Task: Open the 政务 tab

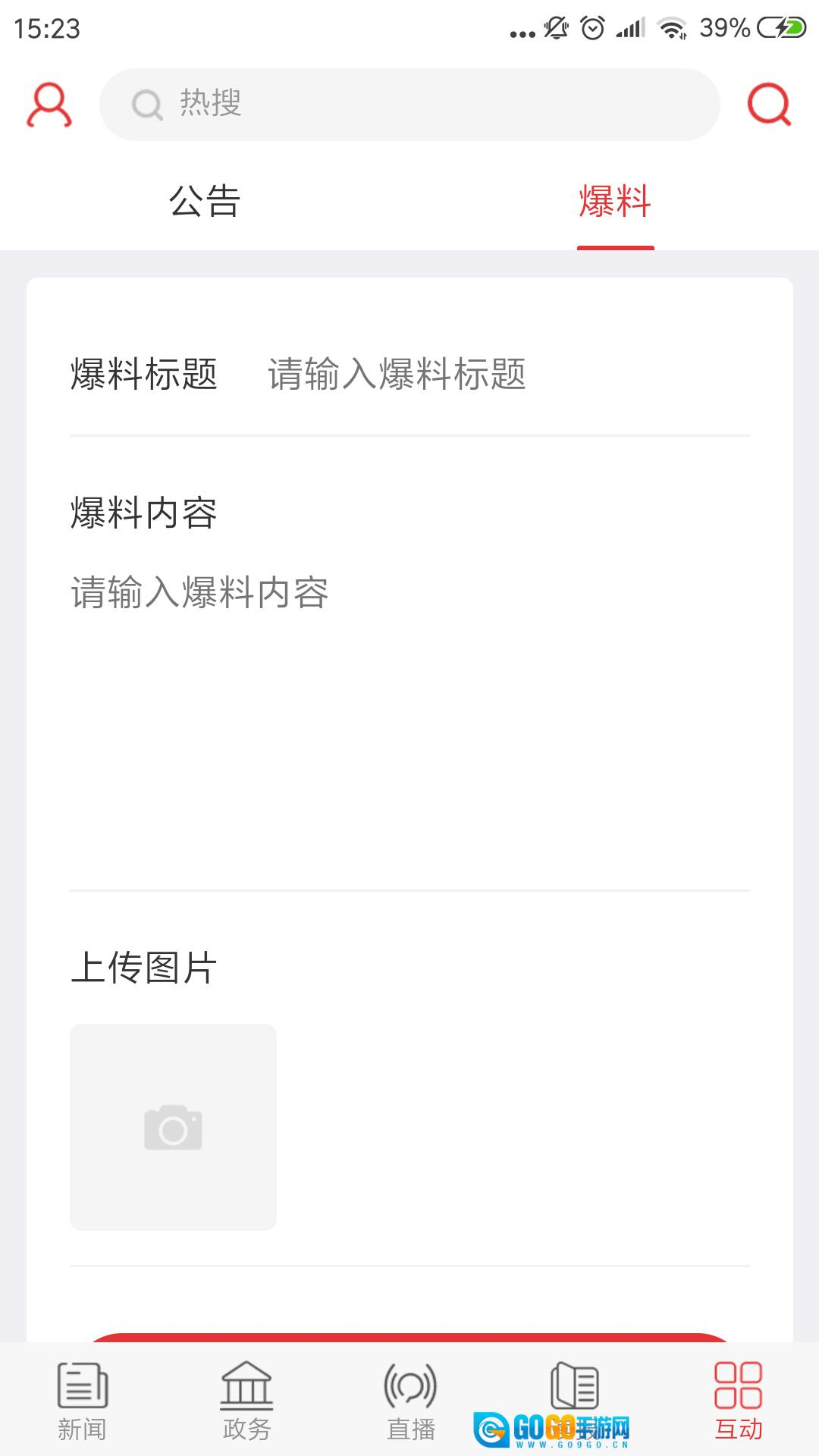Action: 246,1400
